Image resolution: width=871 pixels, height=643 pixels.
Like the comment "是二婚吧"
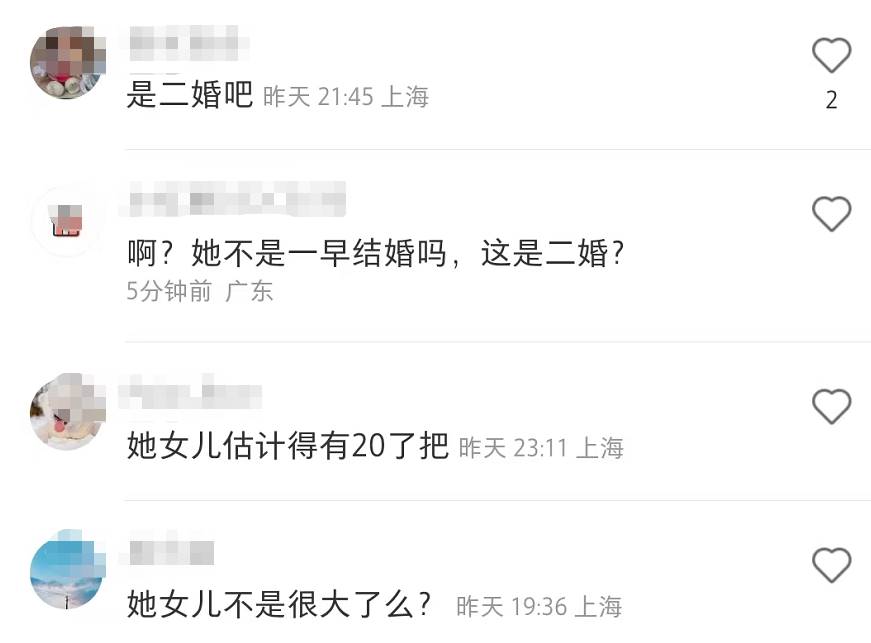pyautogui.click(x=831, y=56)
